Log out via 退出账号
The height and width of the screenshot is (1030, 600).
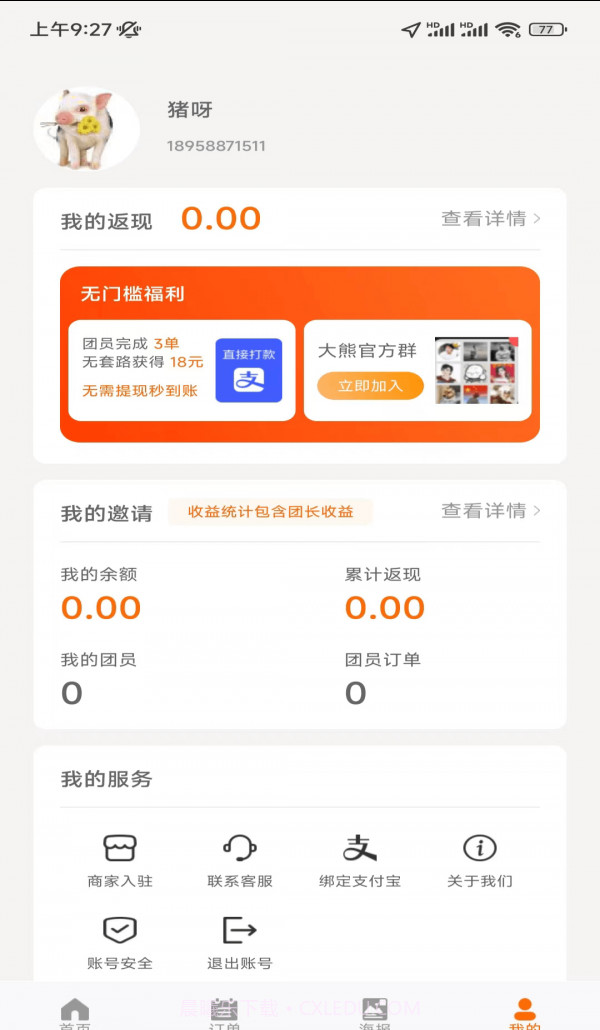pyautogui.click(x=240, y=942)
